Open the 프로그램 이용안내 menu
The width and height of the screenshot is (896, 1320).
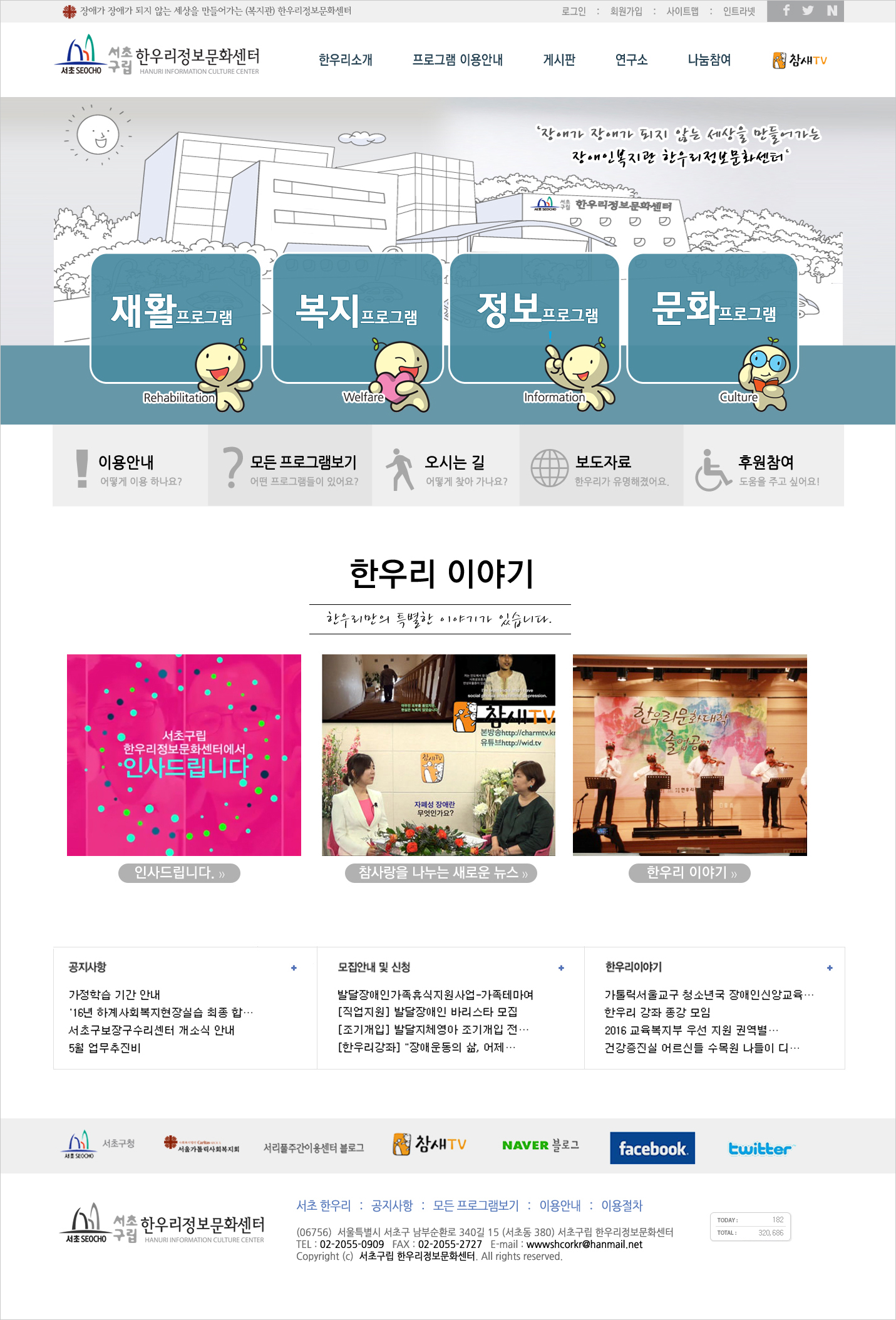pyautogui.click(x=457, y=60)
